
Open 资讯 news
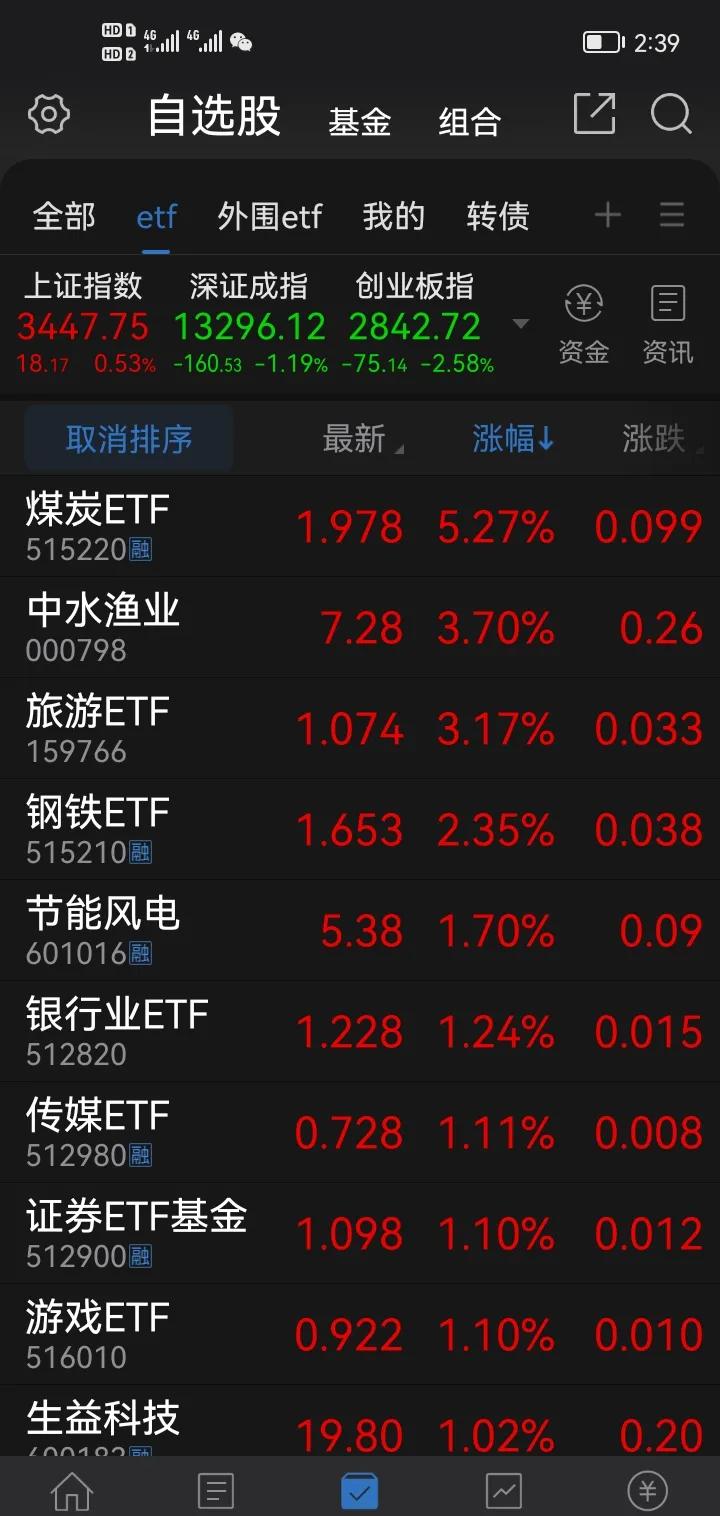tap(667, 325)
